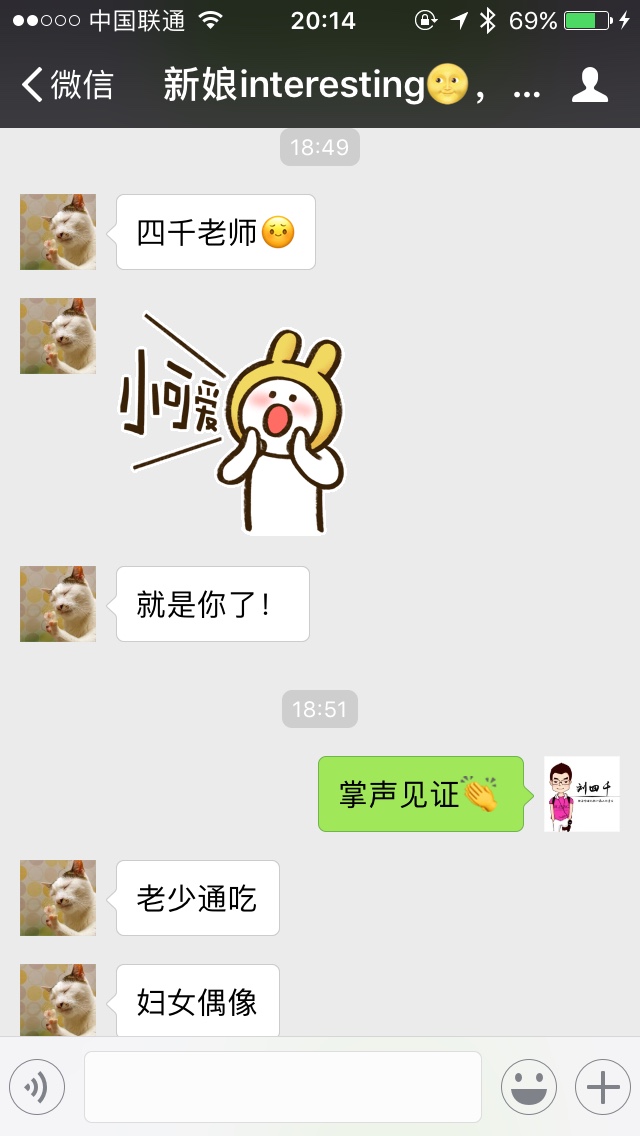Go back to the 微信 chat list
The image size is (640, 1136).
point(67,85)
